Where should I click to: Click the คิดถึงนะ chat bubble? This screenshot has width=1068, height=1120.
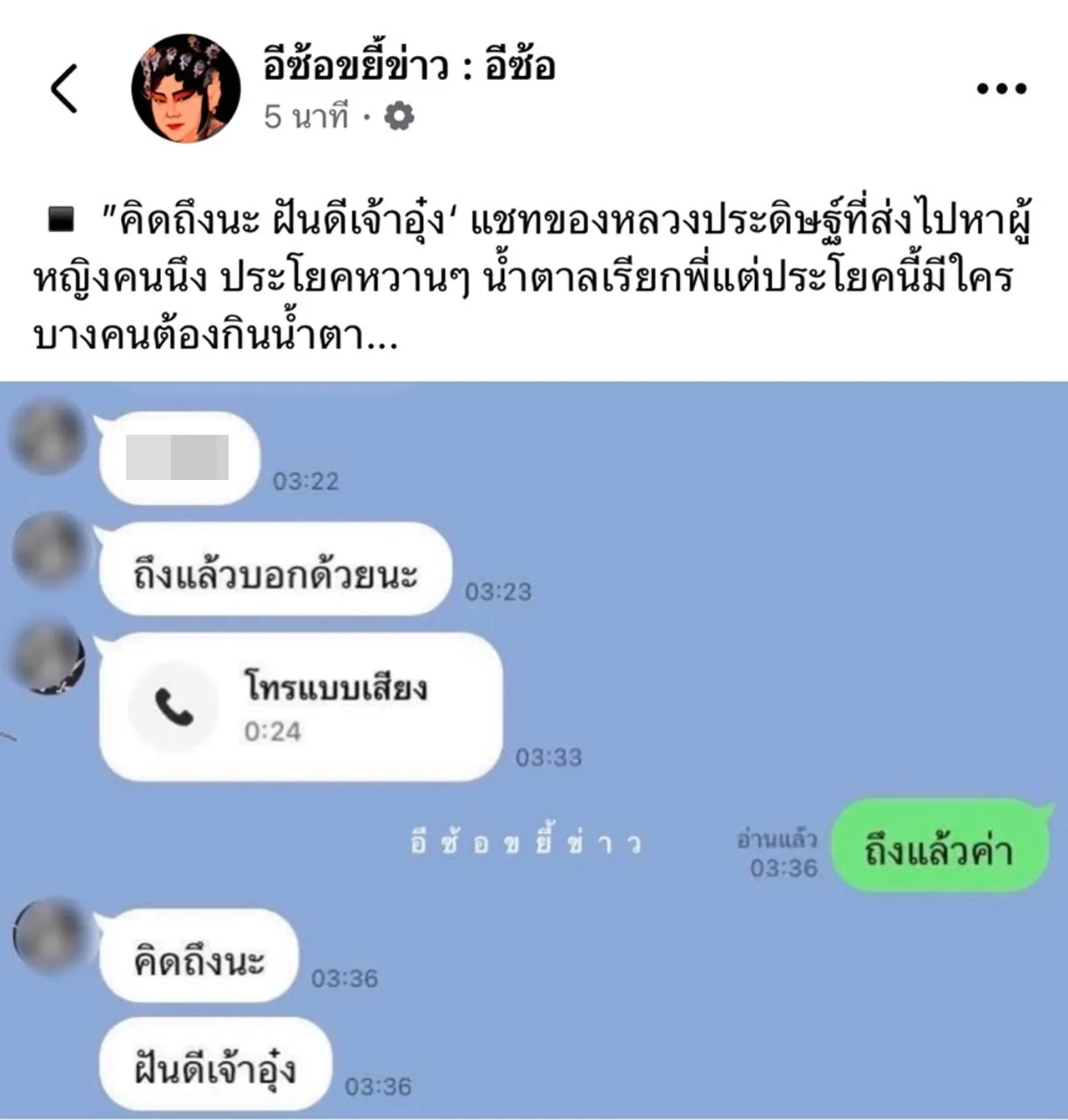click(x=200, y=957)
